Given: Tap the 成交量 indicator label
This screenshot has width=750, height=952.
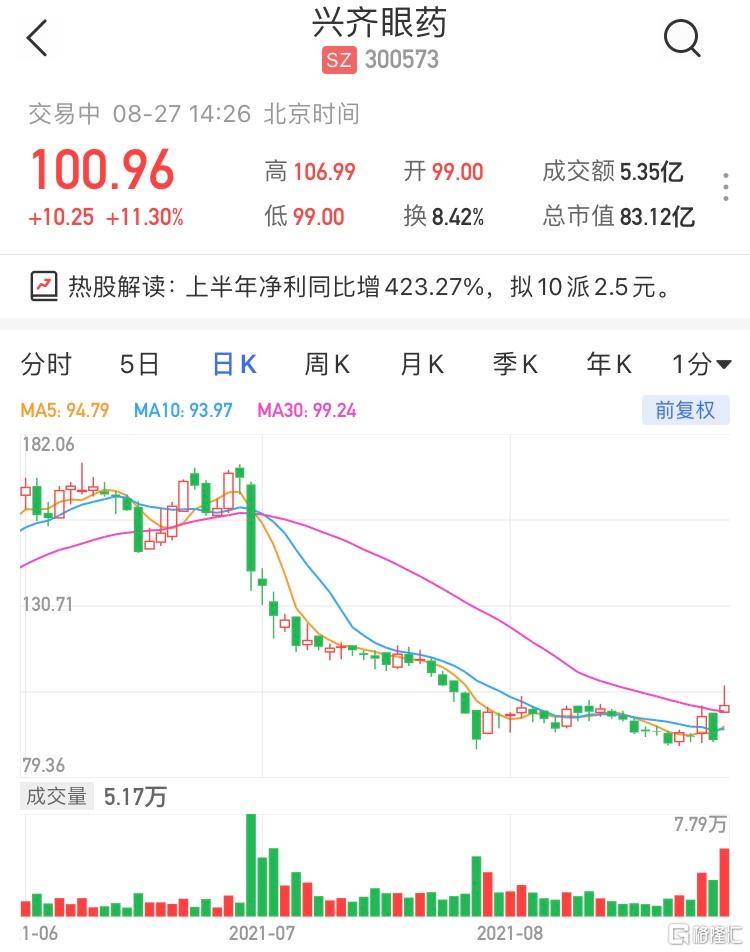Looking at the screenshot, I should [57, 797].
